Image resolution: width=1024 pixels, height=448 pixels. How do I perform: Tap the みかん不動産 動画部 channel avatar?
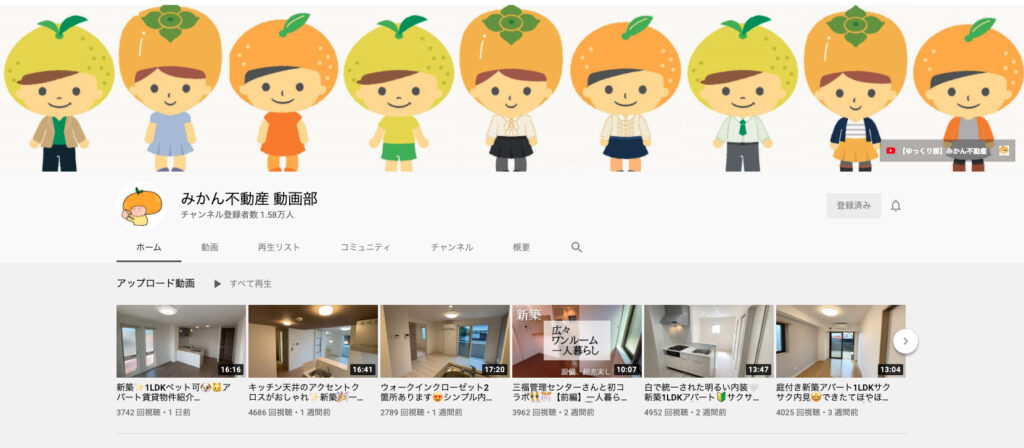[141, 207]
